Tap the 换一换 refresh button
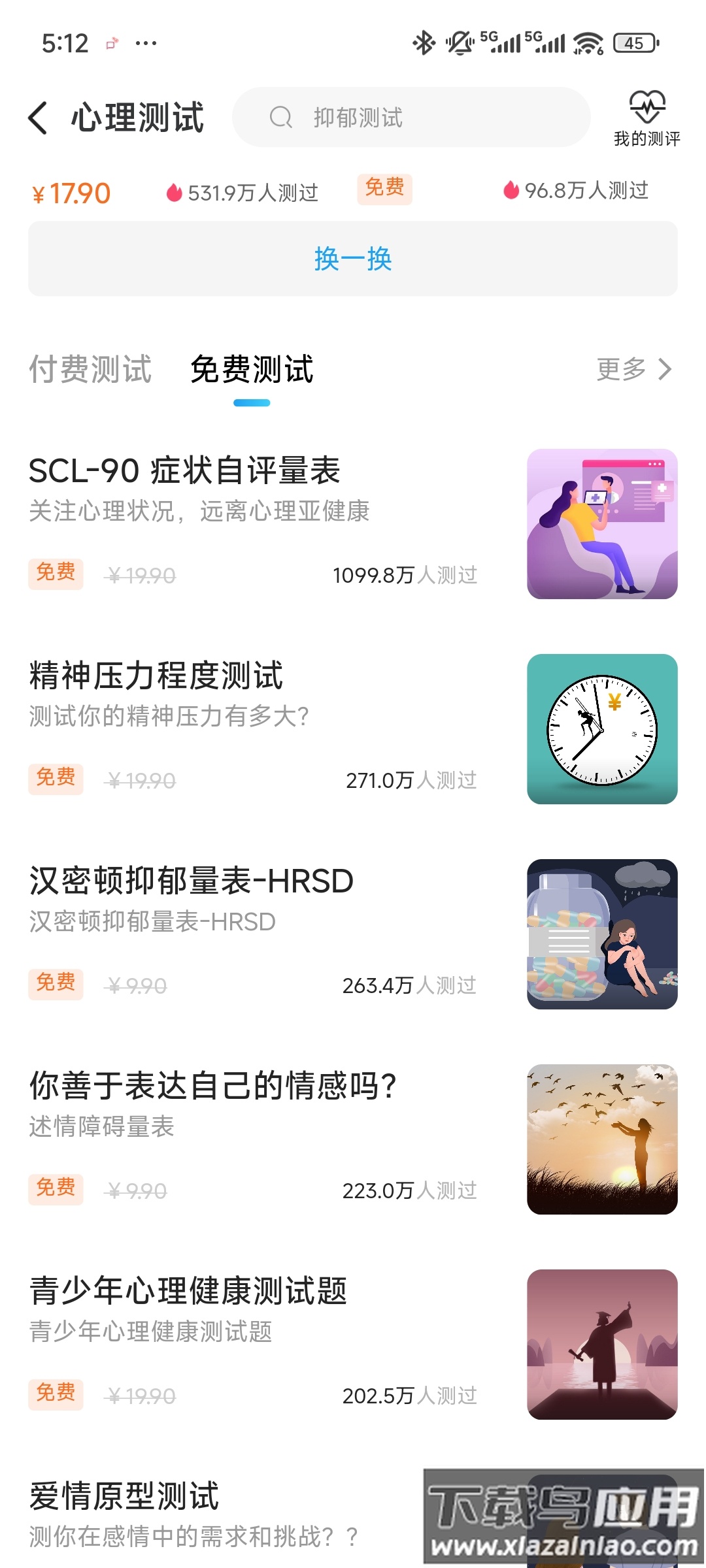706x1568 pixels. click(352, 259)
